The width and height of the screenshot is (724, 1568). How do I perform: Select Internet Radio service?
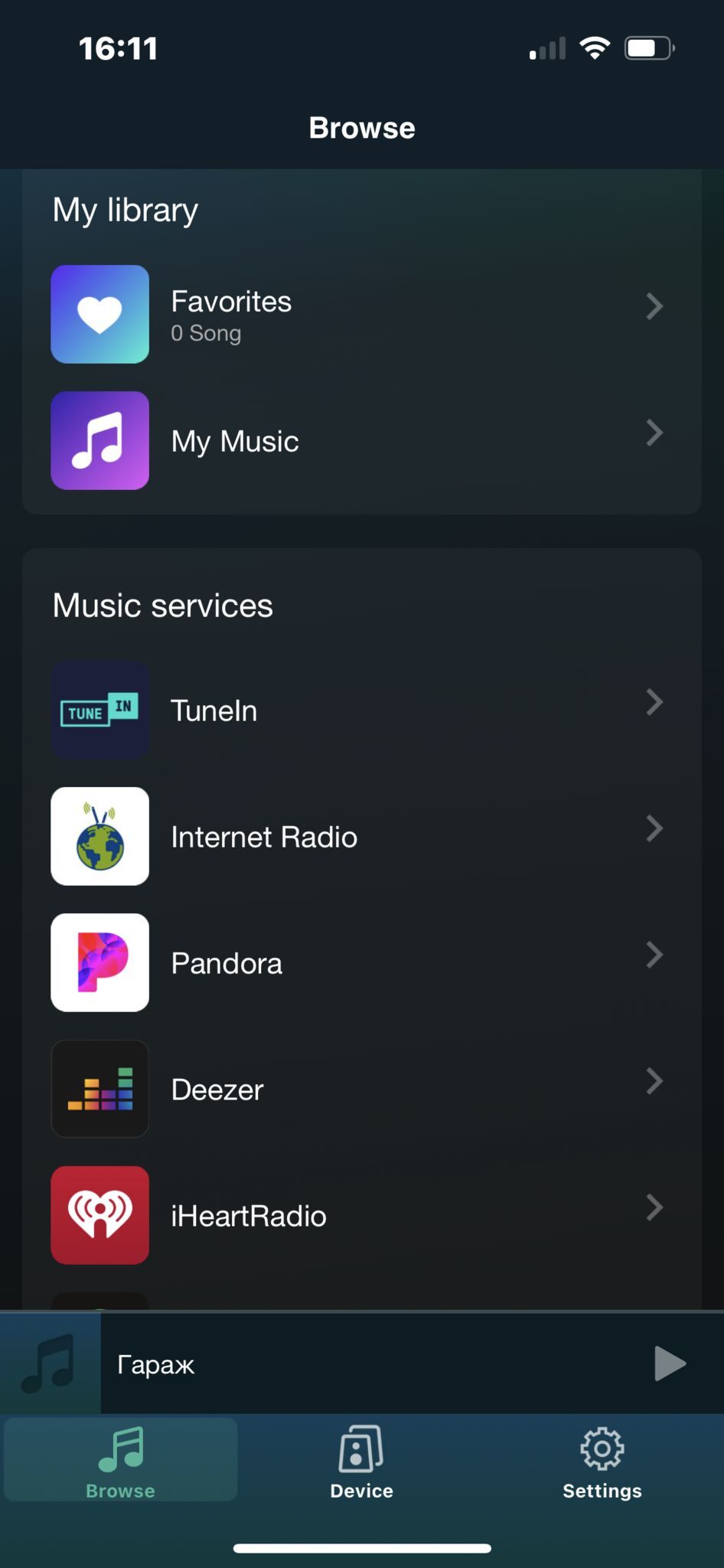pos(361,837)
